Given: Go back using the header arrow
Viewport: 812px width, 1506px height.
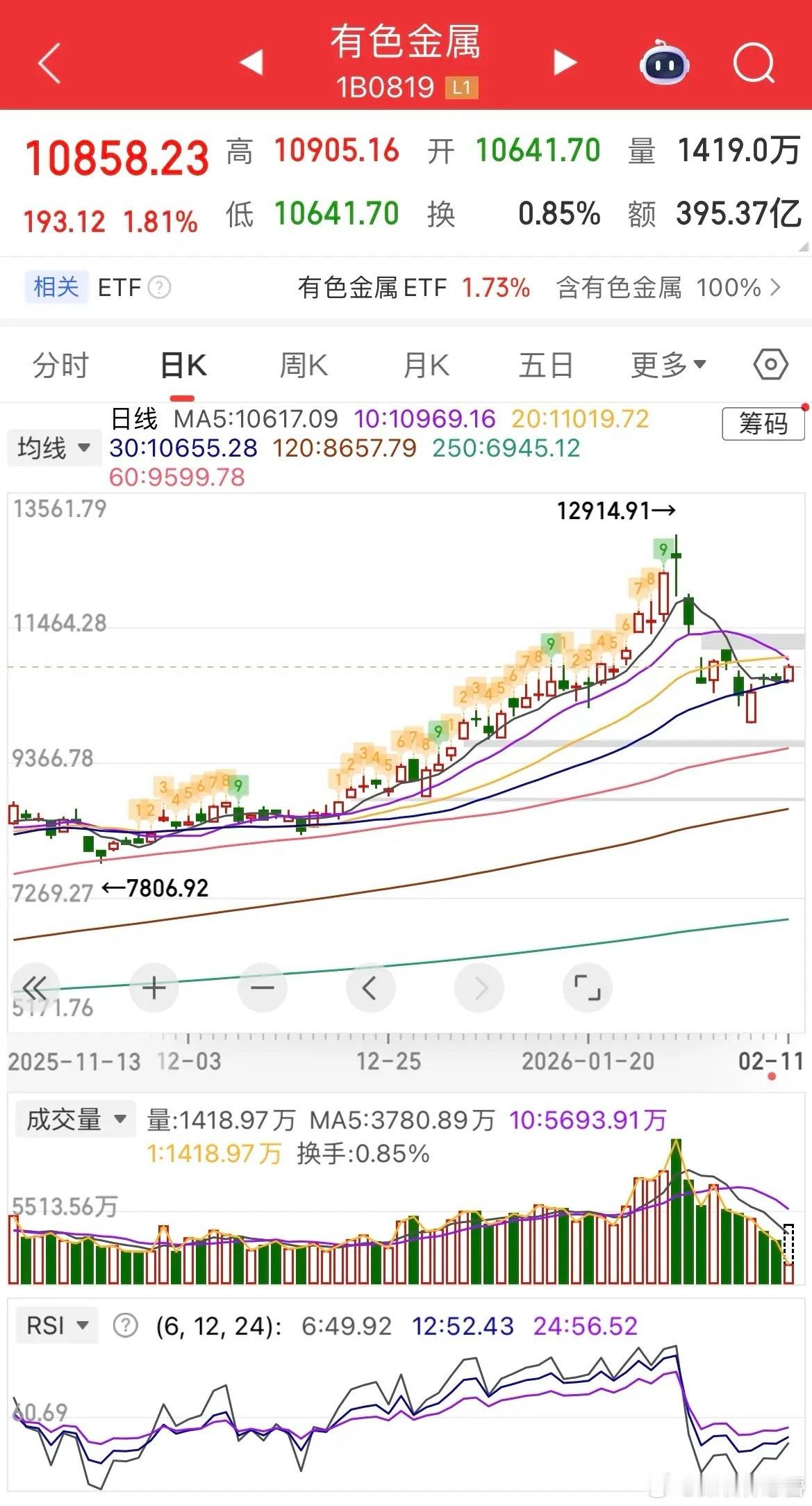Looking at the screenshot, I should tap(50, 63).
